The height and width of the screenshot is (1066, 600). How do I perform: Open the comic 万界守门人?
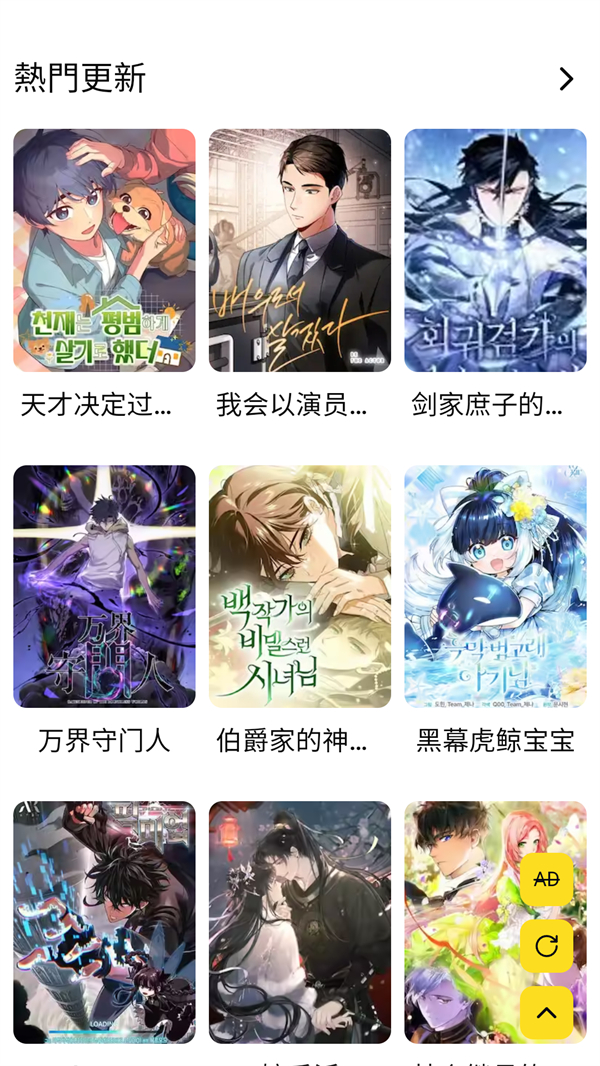(x=104, y=586)
